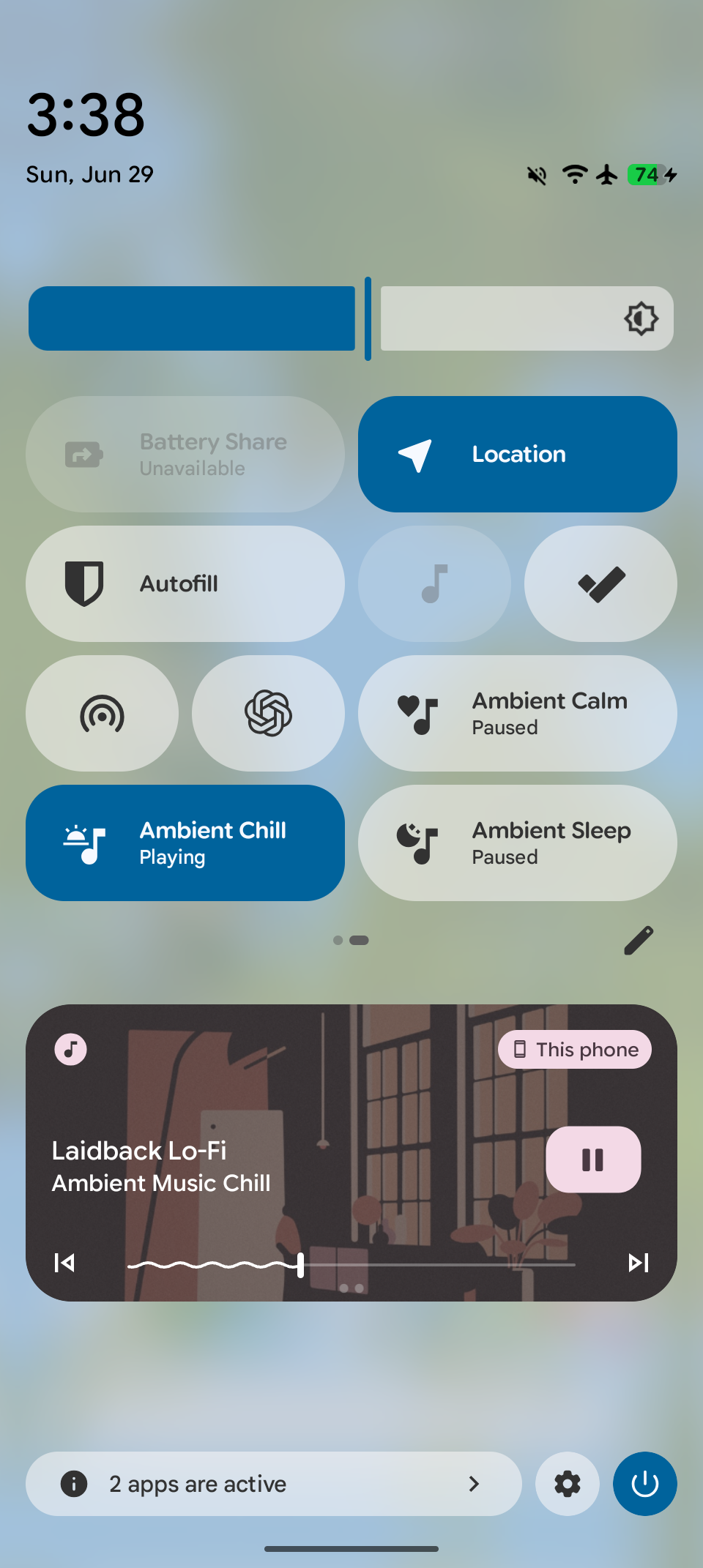Edit quick settings with pencil icon
The image size is (703, 1568).
coord(638,941)
